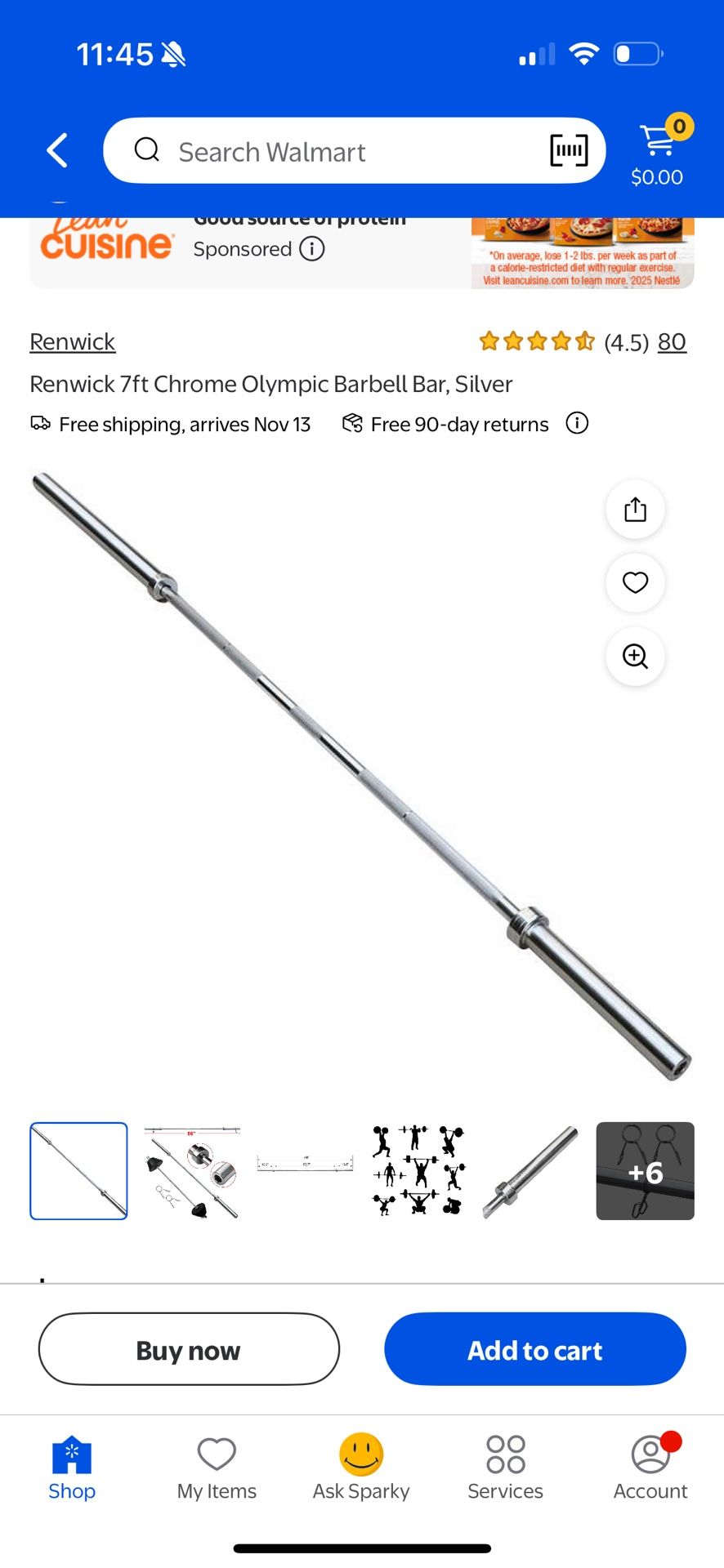
Task: Tap the free shipping truck icon
Action: pos(40,424)
